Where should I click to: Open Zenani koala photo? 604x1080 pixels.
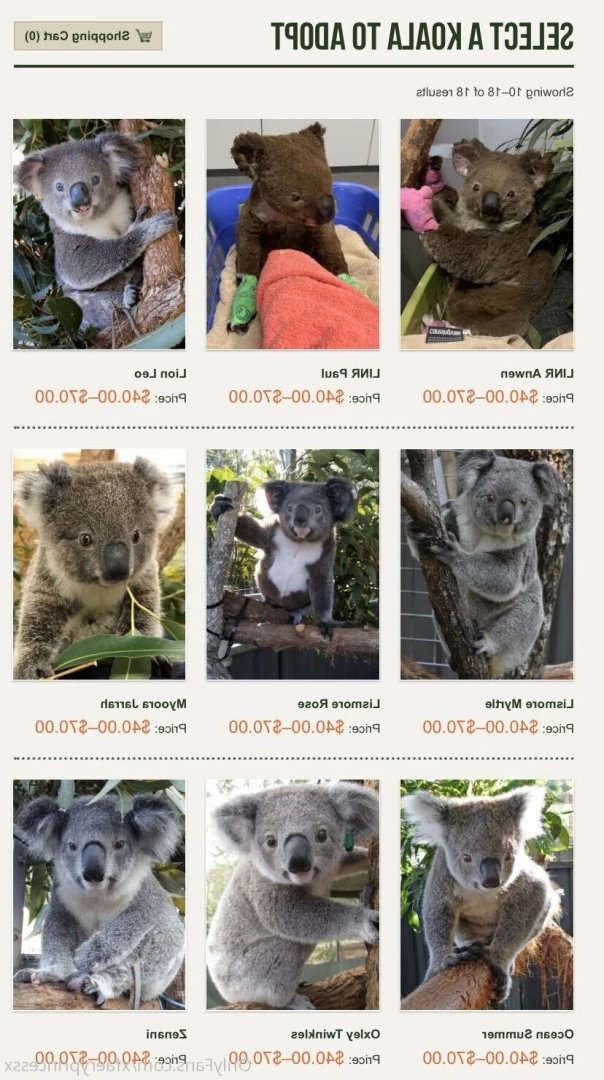click(x=99, y=895)
